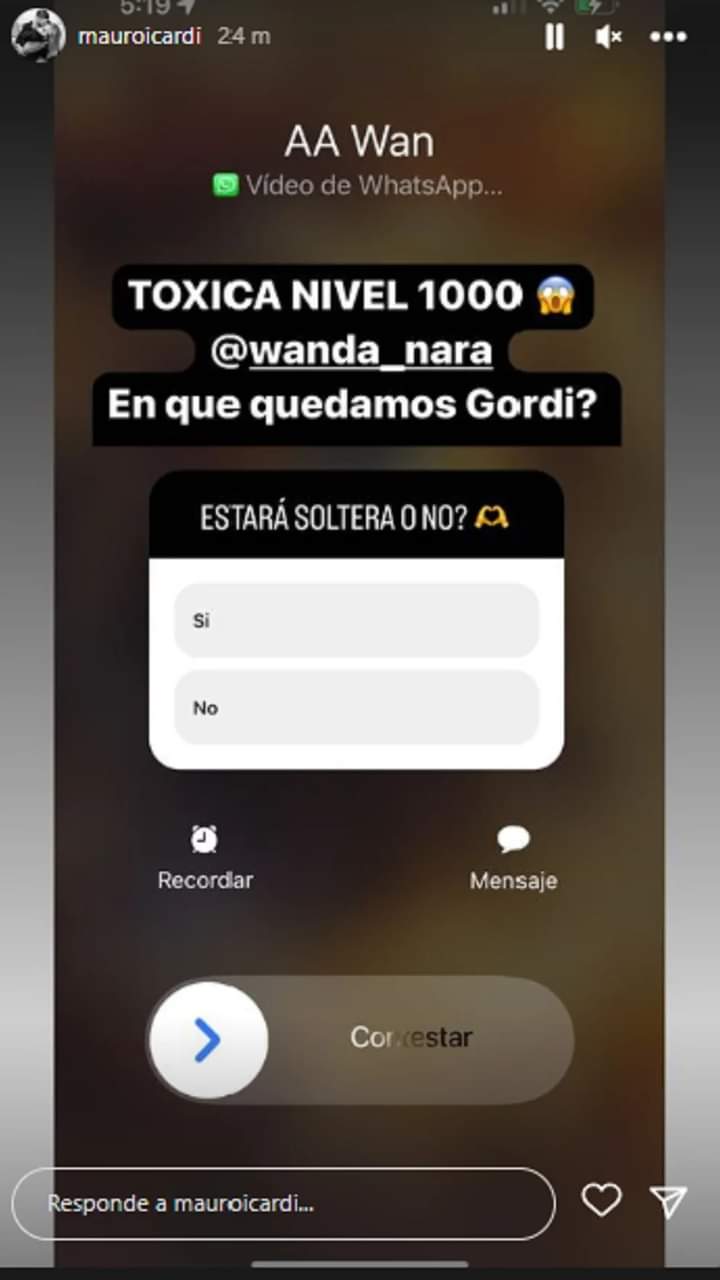Pause the story playback
720x1280 pixels.
tap(554, 37)
